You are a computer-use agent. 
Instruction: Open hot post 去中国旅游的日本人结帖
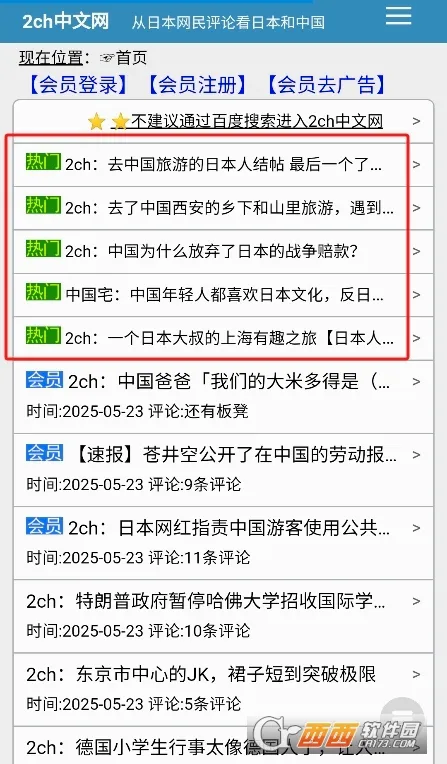pyautogui.click(x=223, y=164)
